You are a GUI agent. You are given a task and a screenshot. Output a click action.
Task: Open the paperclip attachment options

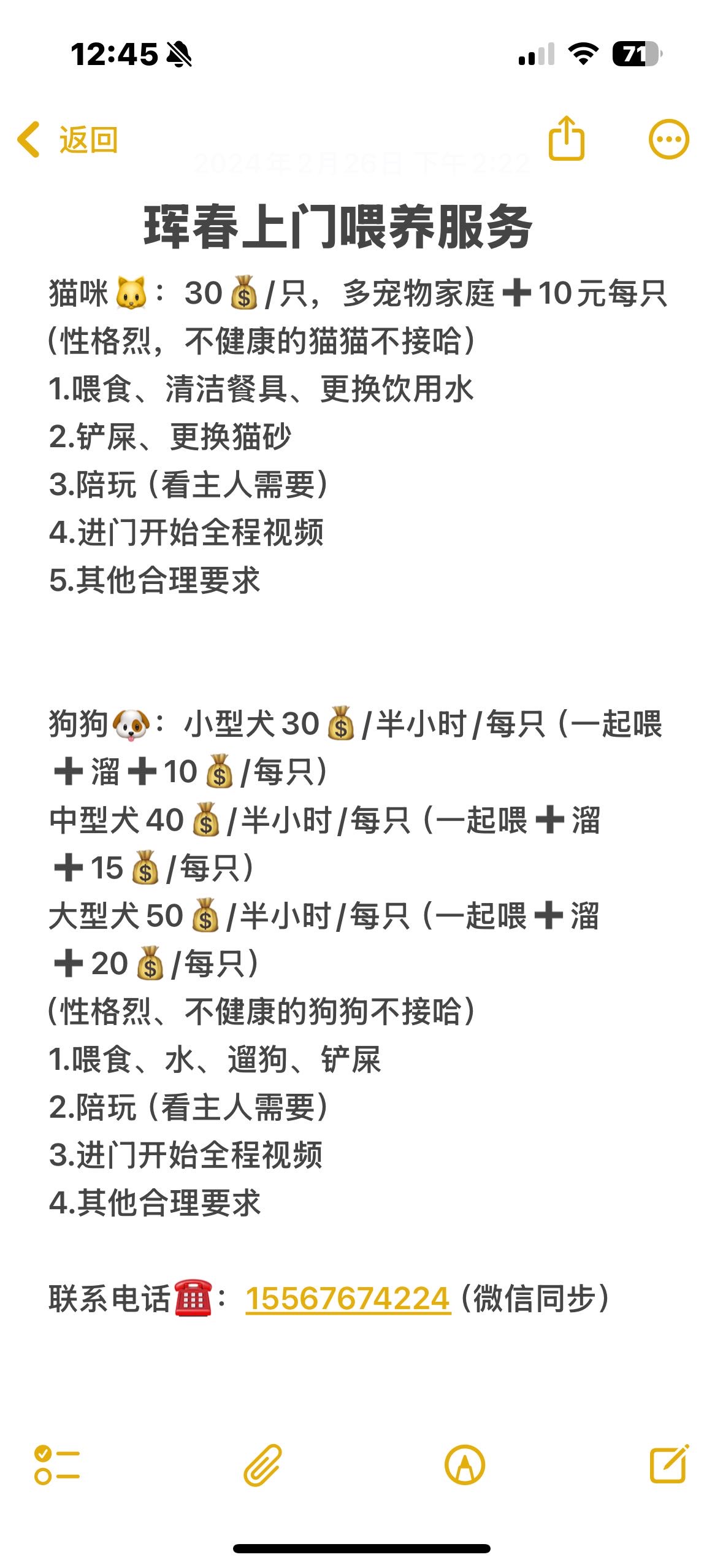(262, 1464)
